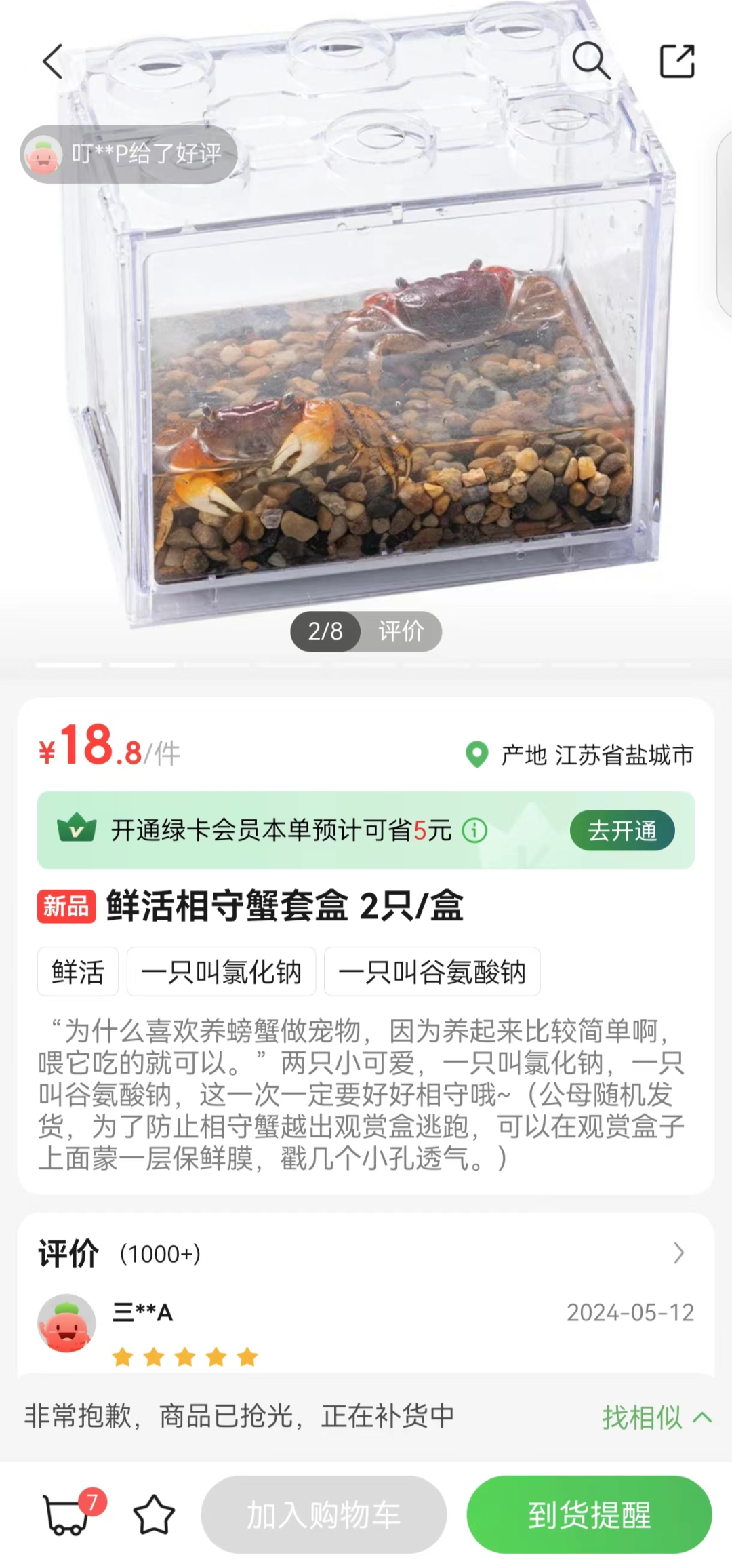Select the 一只叫氯化钠 tag
Viewport: 732px width, 1568px height.
(221, 972)
